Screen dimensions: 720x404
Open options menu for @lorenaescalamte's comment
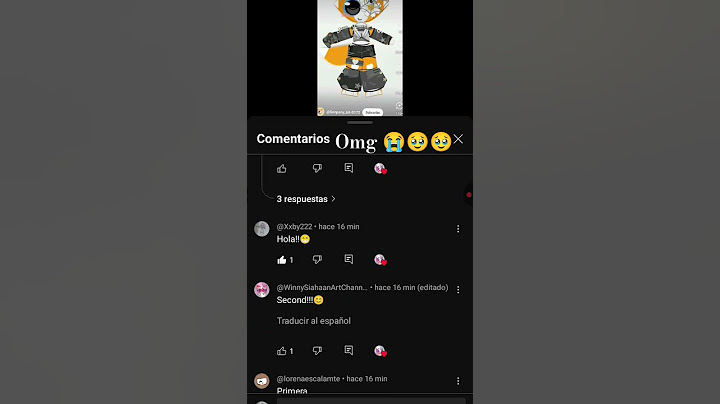[x=458, y=381]
